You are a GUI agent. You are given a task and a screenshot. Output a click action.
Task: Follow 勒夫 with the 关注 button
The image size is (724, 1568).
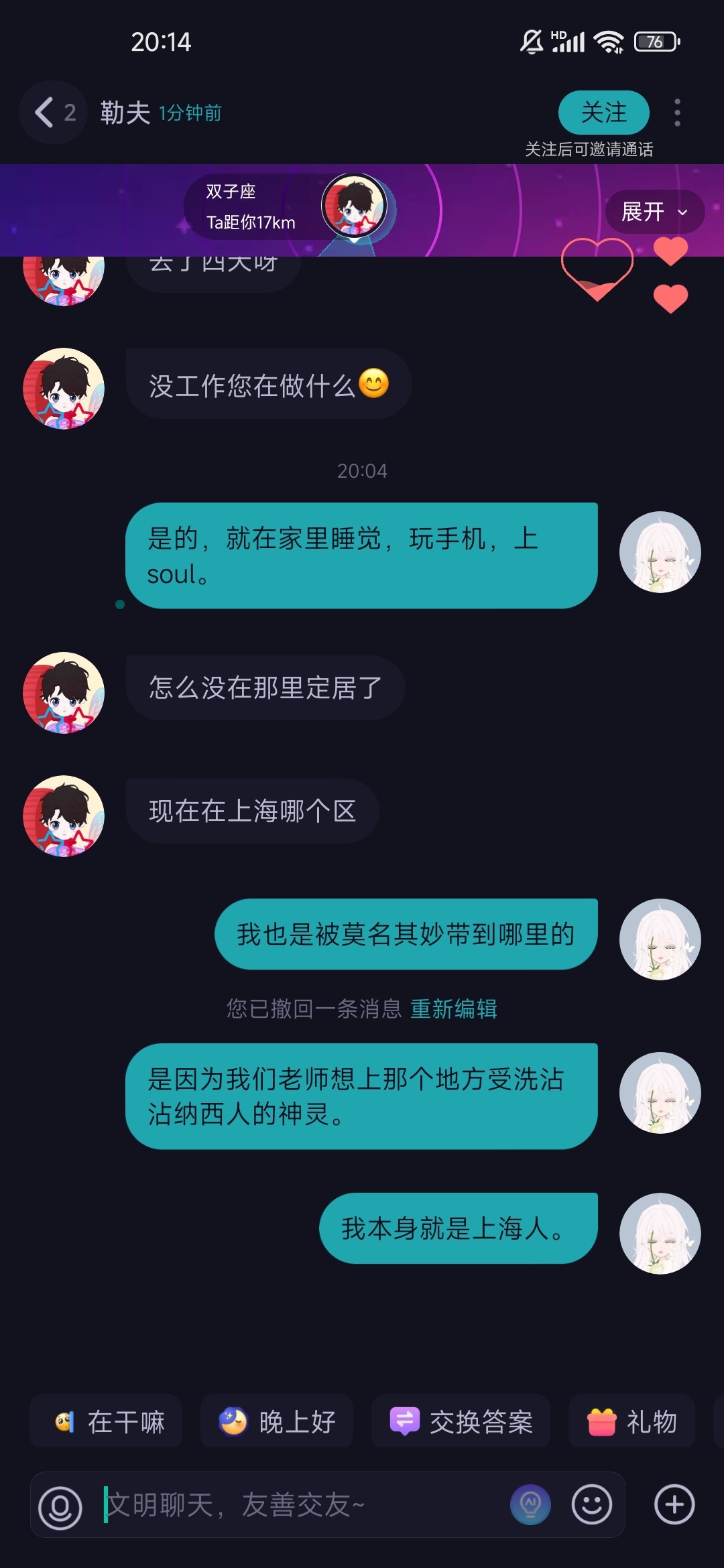(x=603, y=112)
